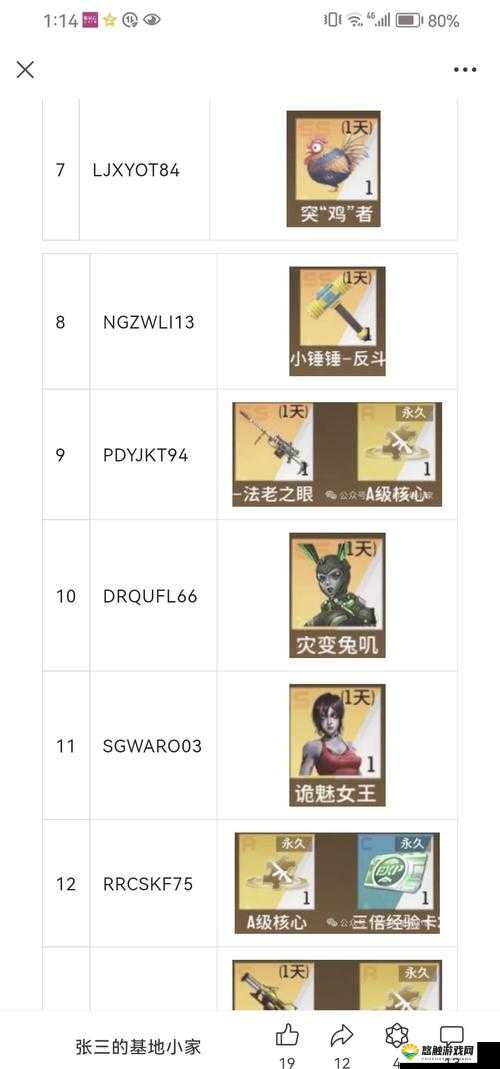Open the 张三的基地小家 account page

pyautogui.click(x=138, y=1046)
